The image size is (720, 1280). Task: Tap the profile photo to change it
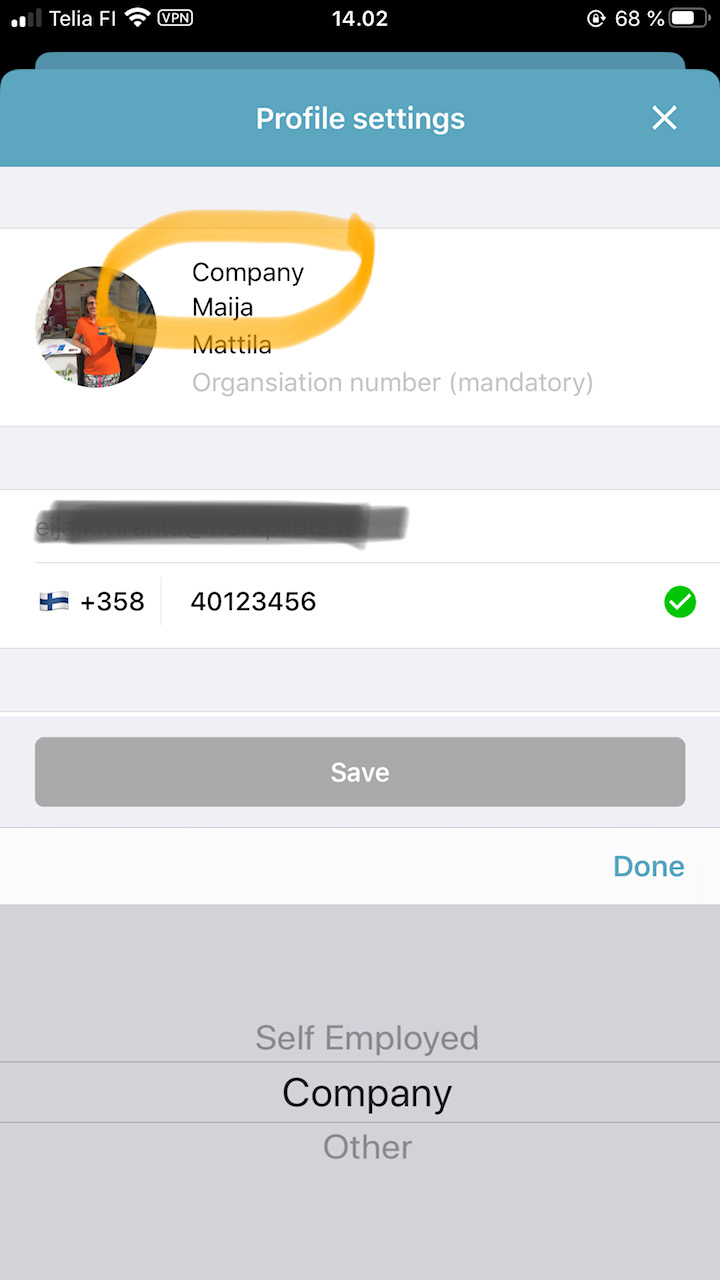point(96,327)
